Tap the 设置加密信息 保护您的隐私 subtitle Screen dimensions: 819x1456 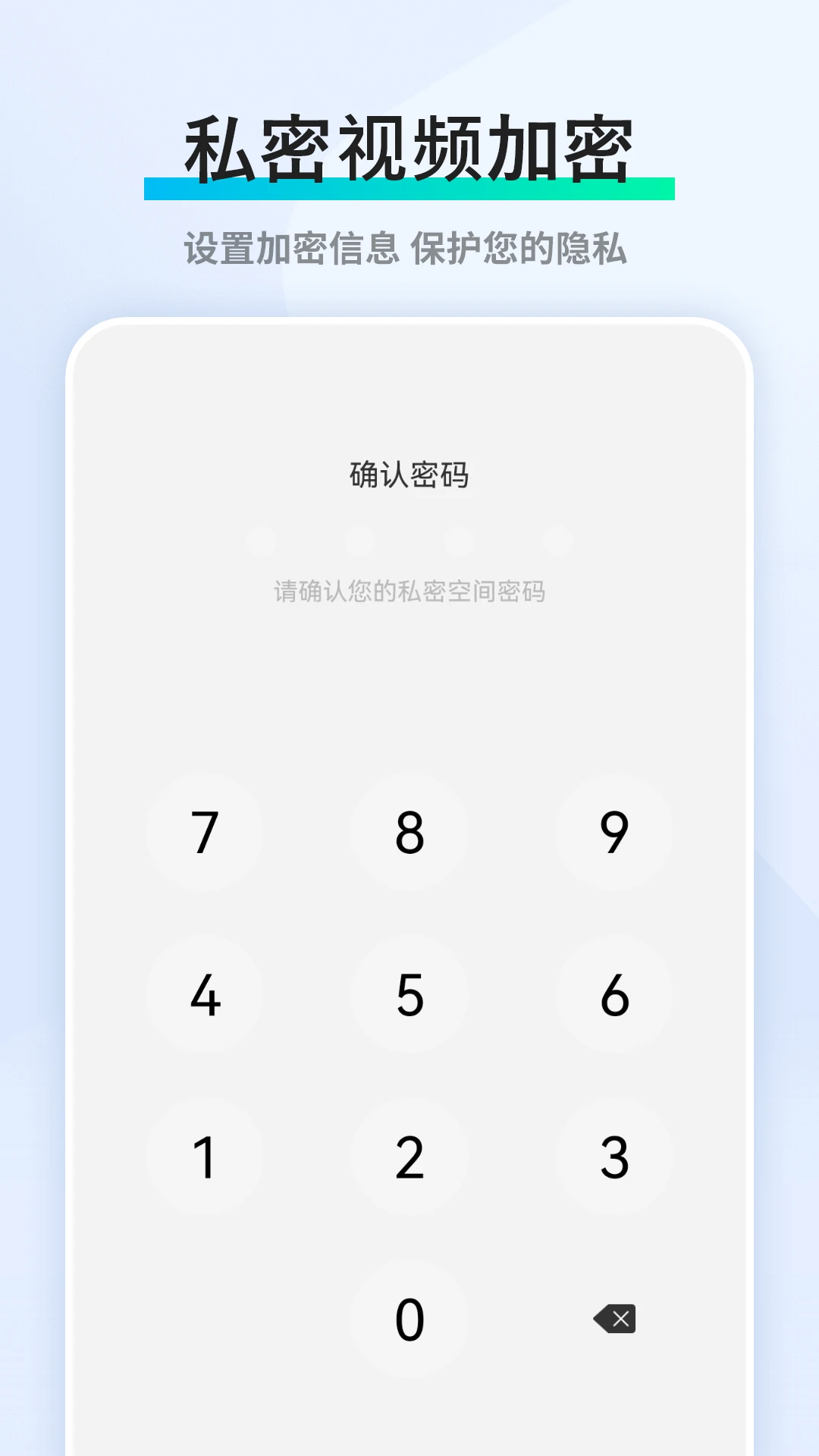tap(409, 246)
